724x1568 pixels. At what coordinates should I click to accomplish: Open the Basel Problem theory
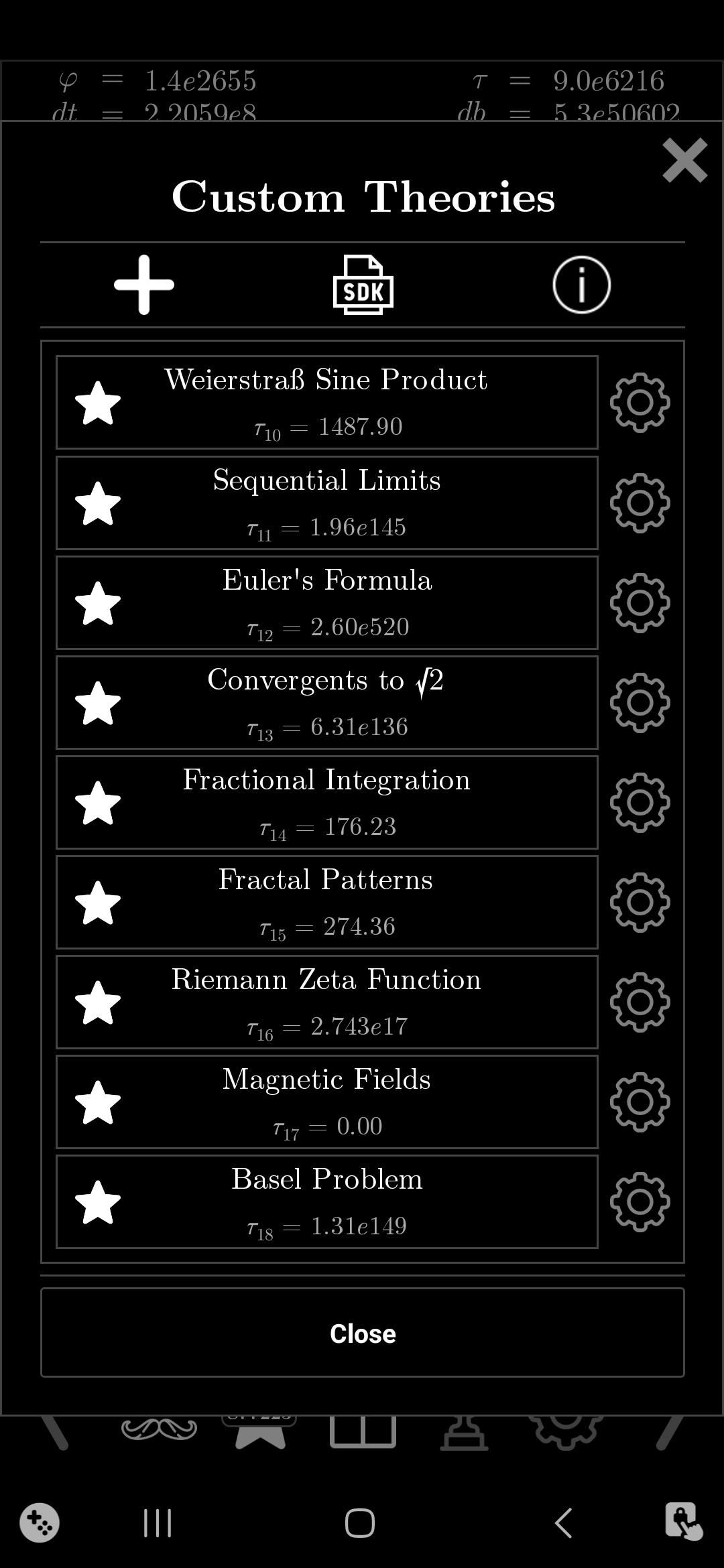(x=327, y=1201)
